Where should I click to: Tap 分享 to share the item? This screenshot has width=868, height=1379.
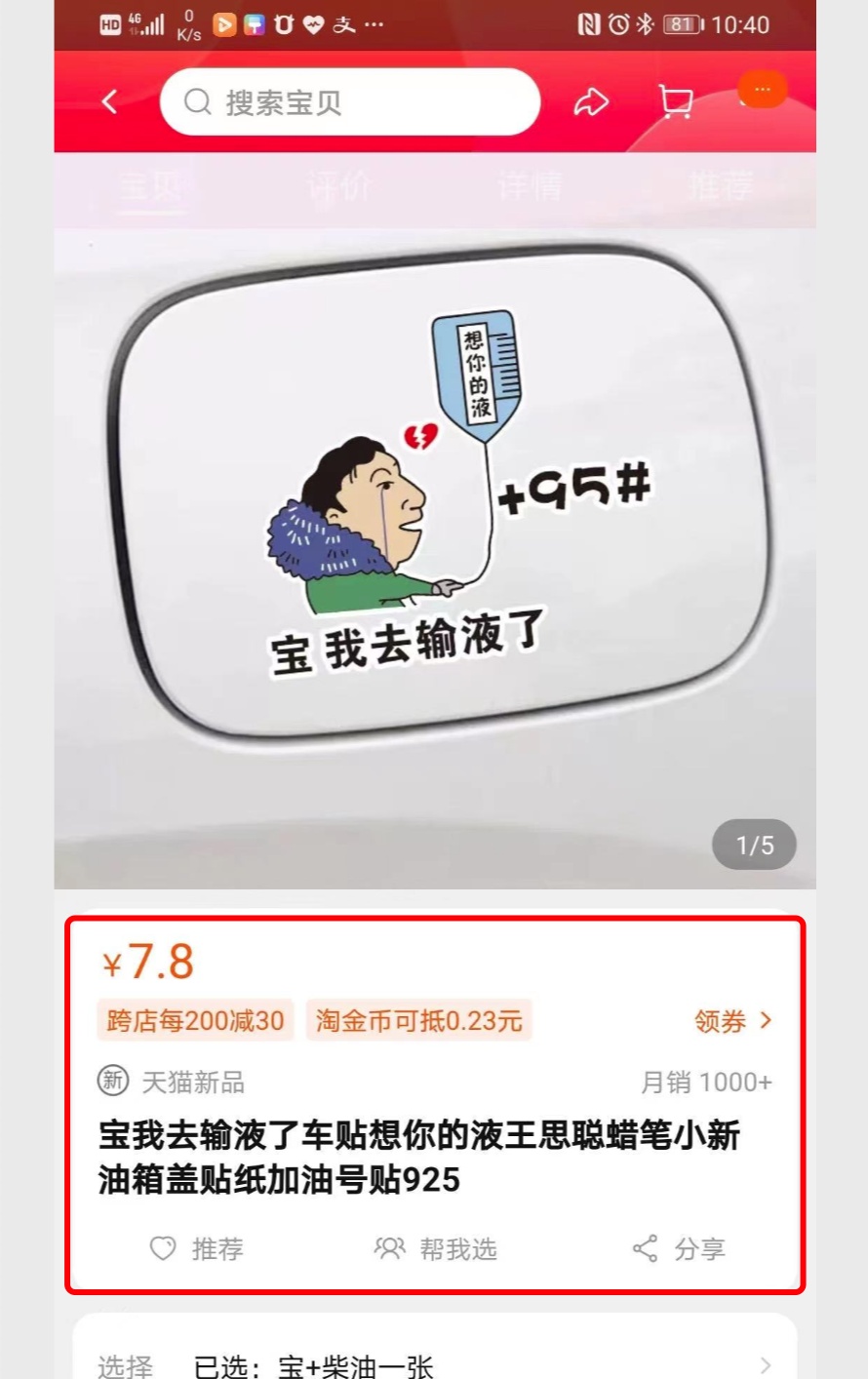point(679,1248)
